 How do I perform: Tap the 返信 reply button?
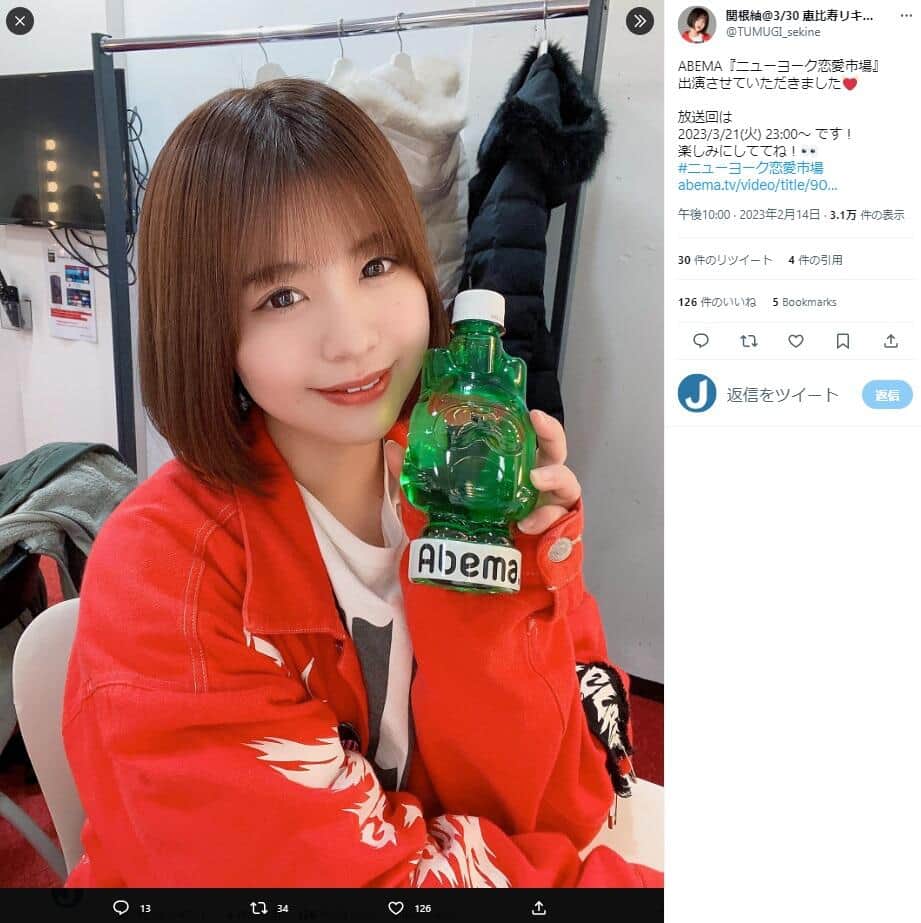pyautogui.click(x=887, y=394)
